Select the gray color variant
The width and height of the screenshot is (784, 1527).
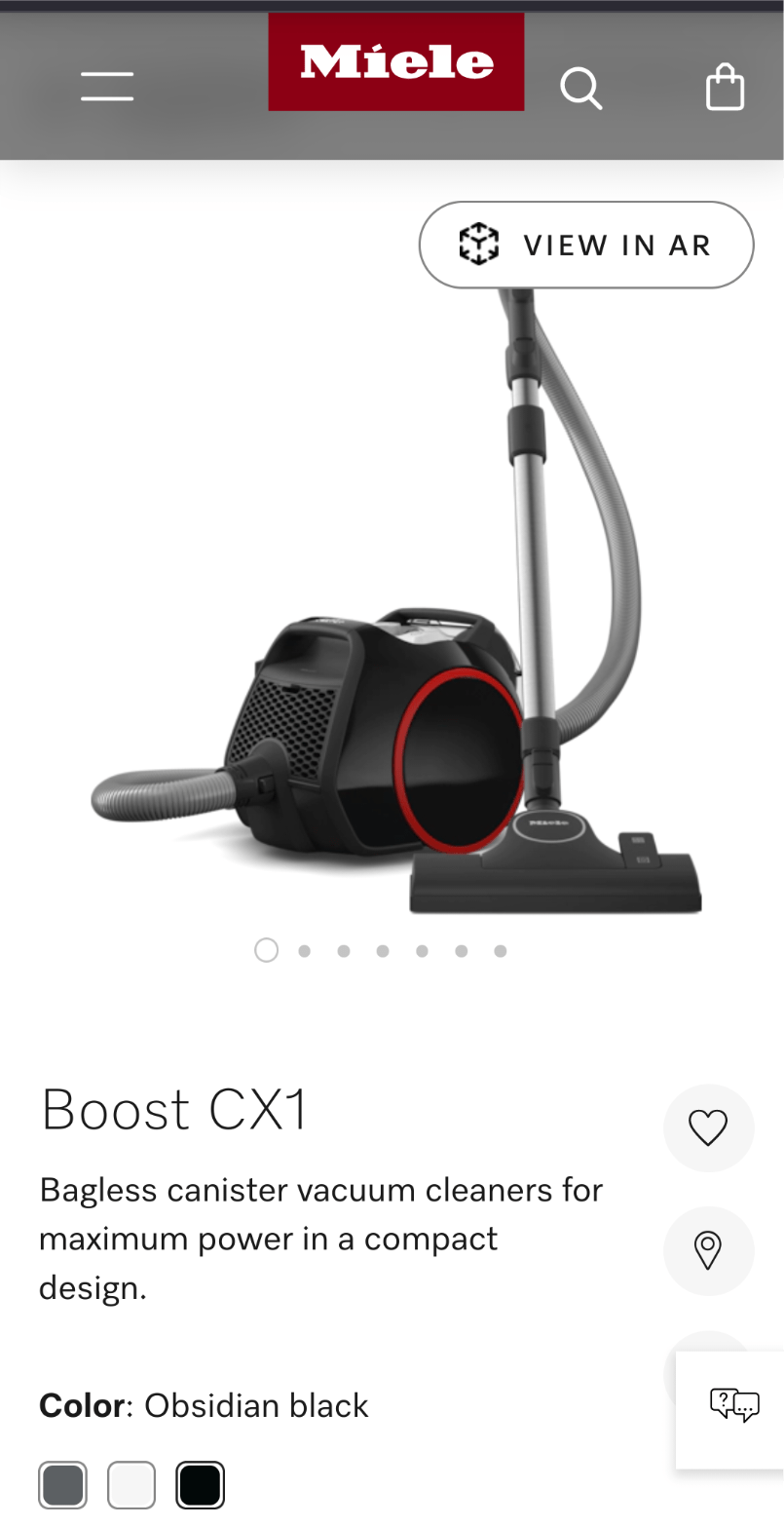click(x=62, y=1483)
